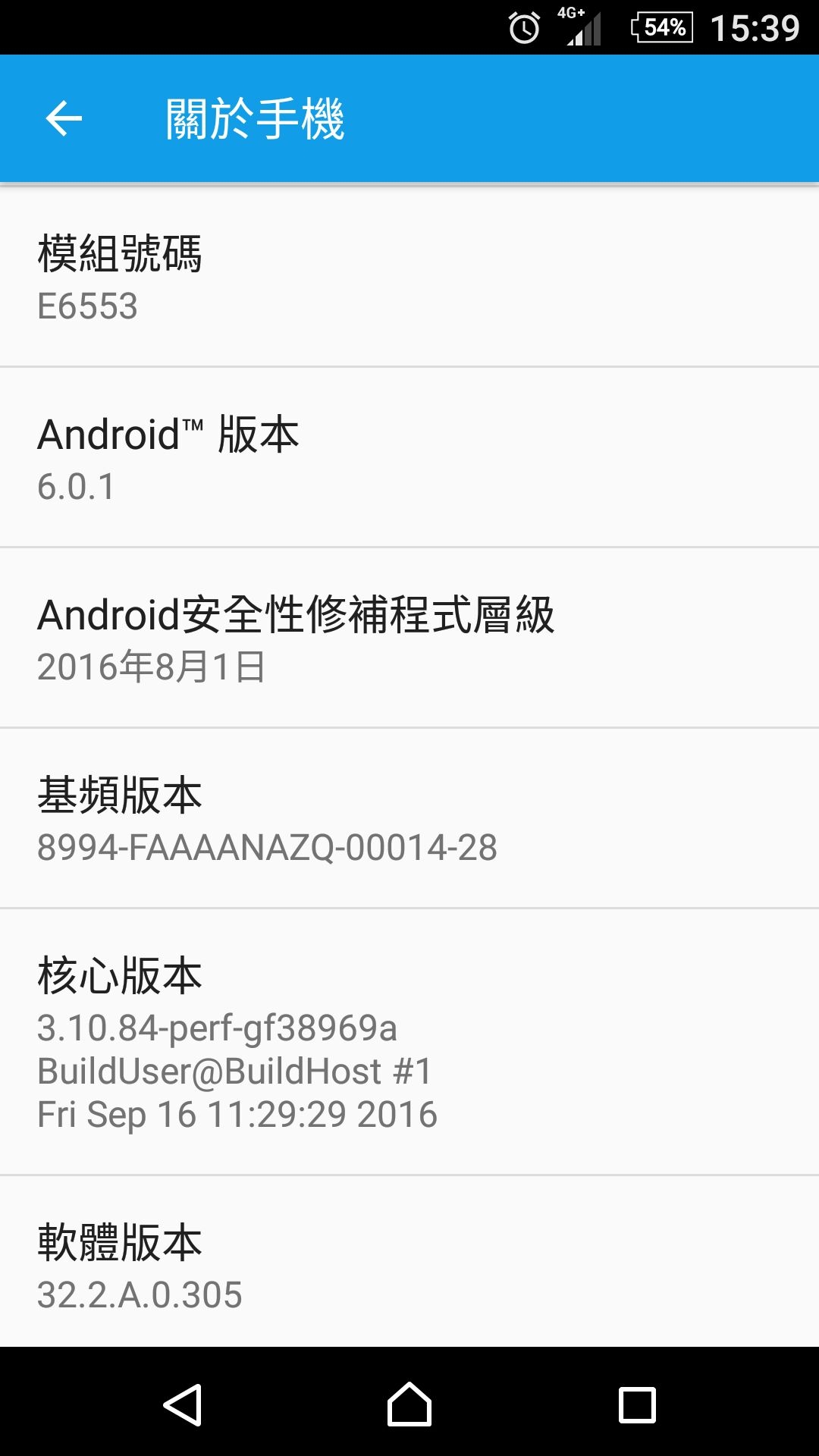Tap the system home button
Viewport: 819px width, 1456px height.
point(409,1404)
